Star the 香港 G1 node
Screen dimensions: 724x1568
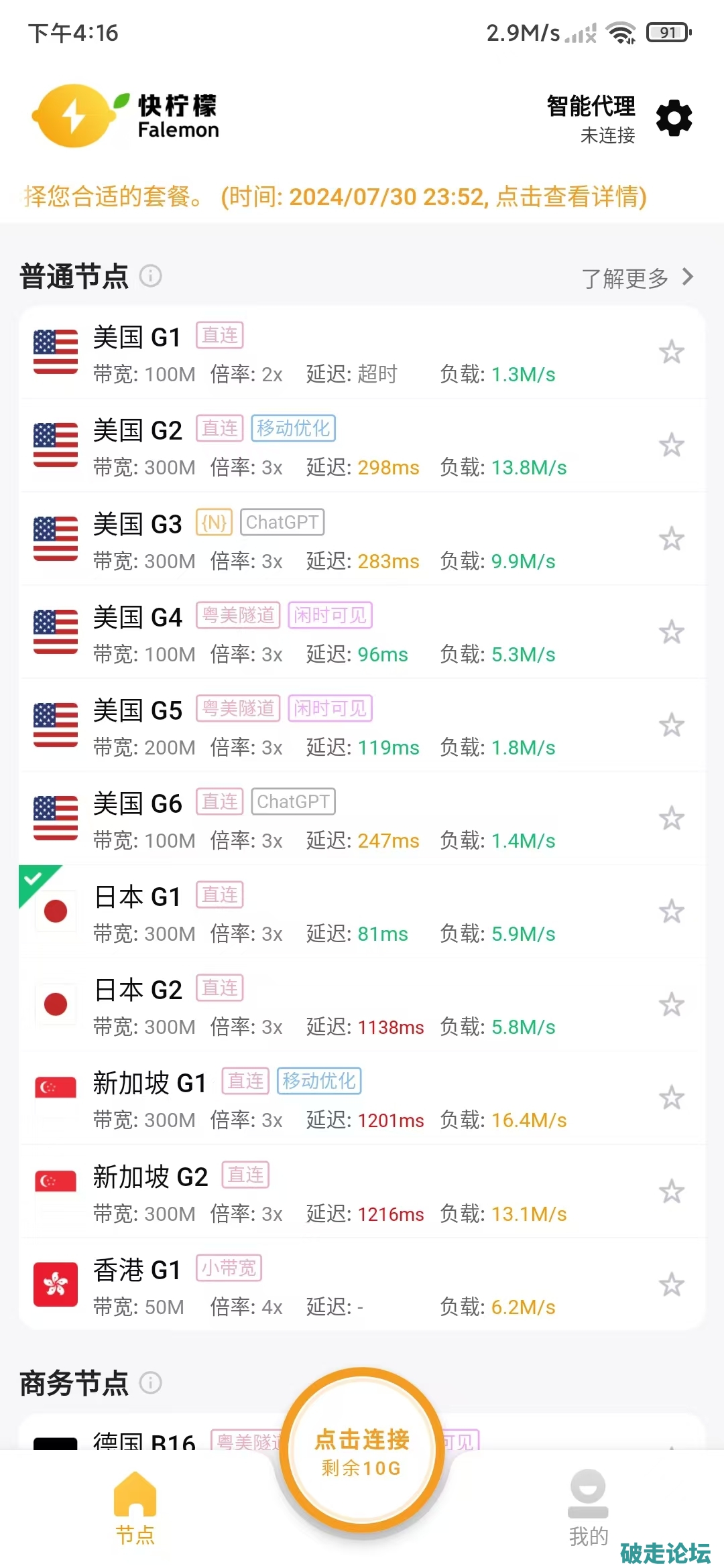click(x=671, y=1285)
